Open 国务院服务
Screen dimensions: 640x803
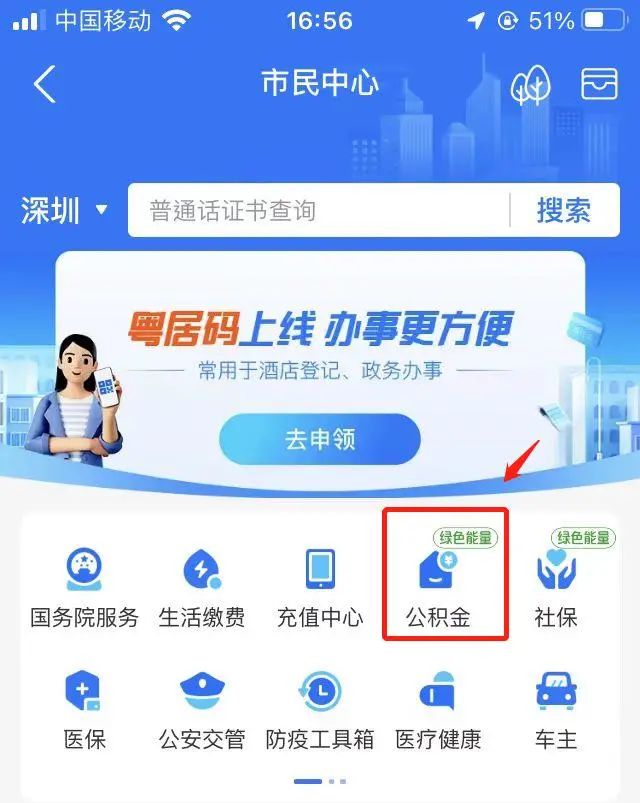pyautogui.click(x=84, y=587)
